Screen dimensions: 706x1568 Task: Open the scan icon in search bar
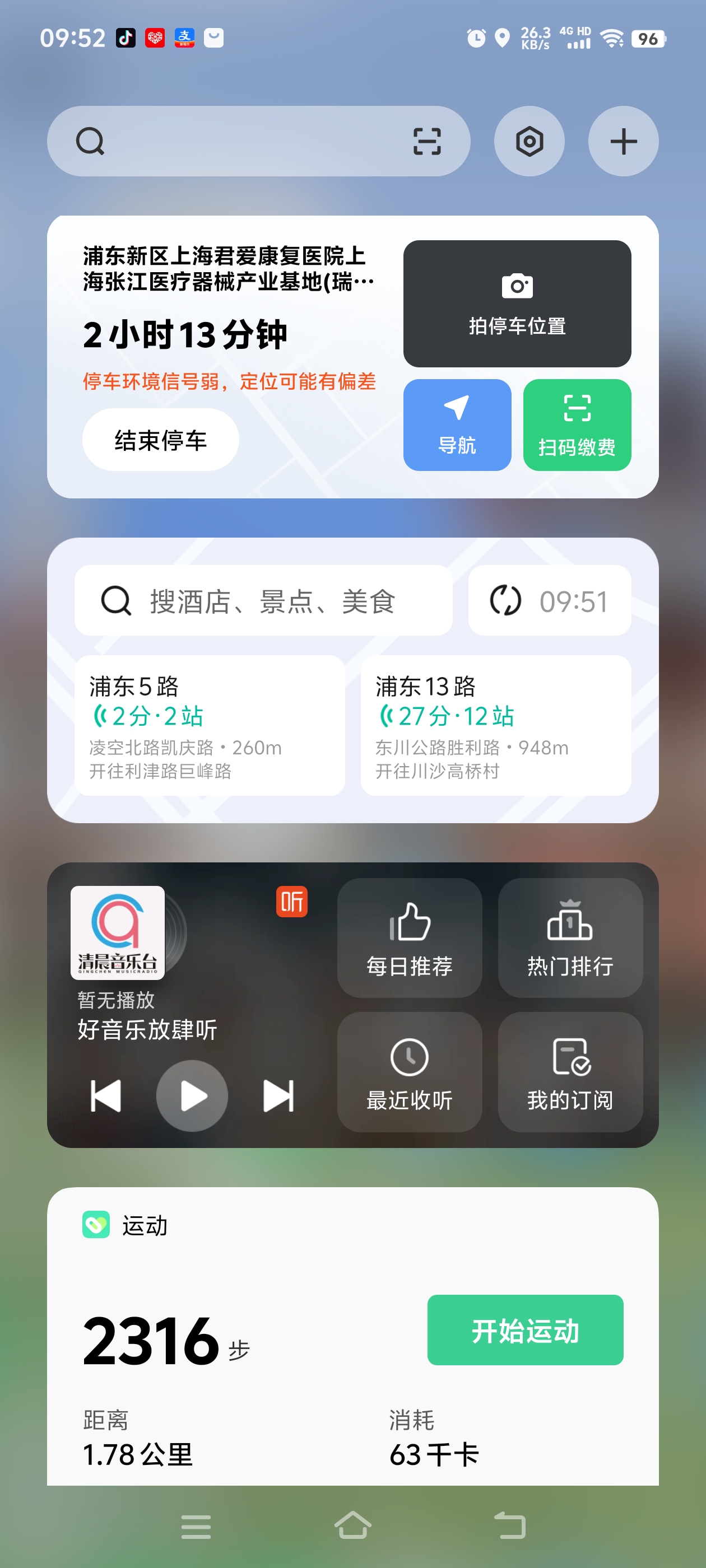coord(426,141)
